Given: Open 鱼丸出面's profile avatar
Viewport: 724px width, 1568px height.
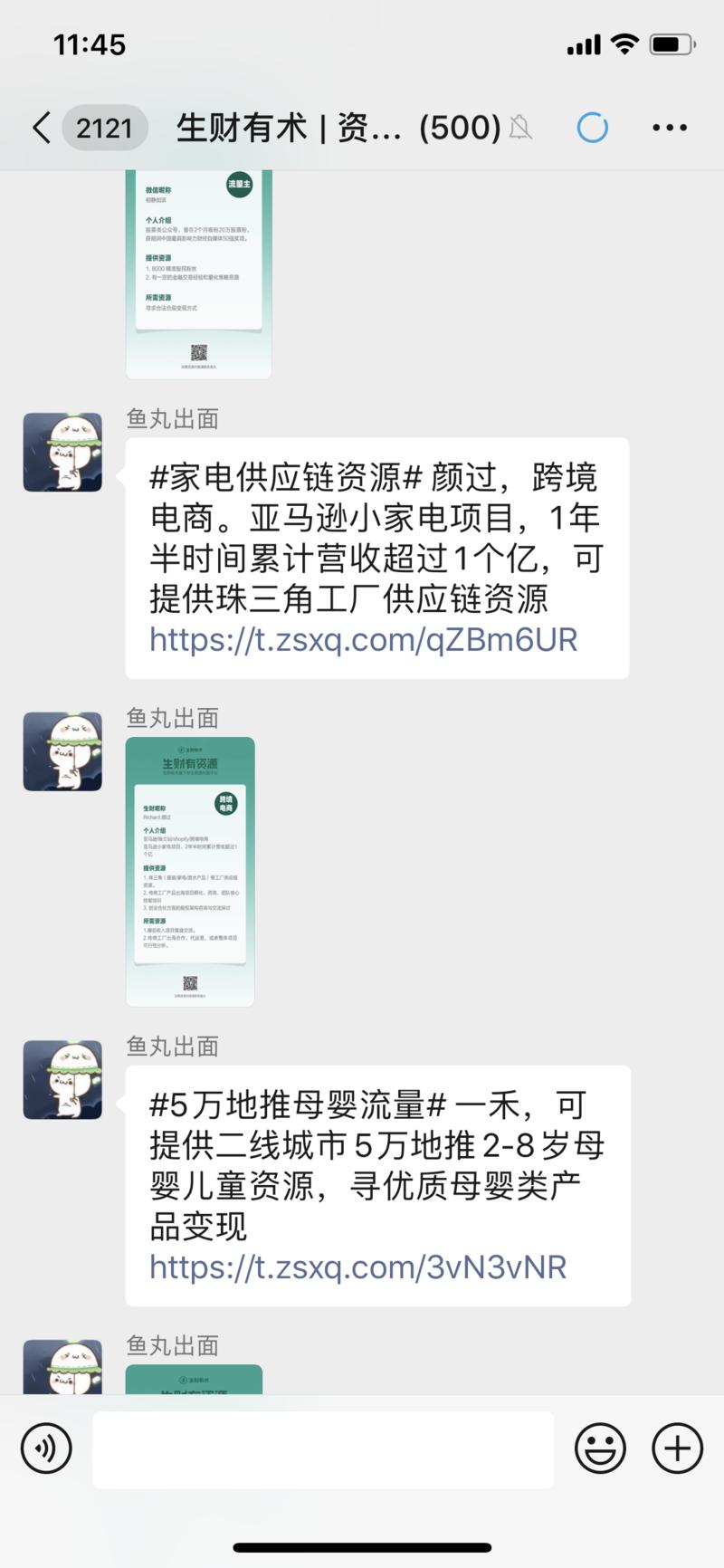Looking at the screenshot, I should click(x=62, y=452).
